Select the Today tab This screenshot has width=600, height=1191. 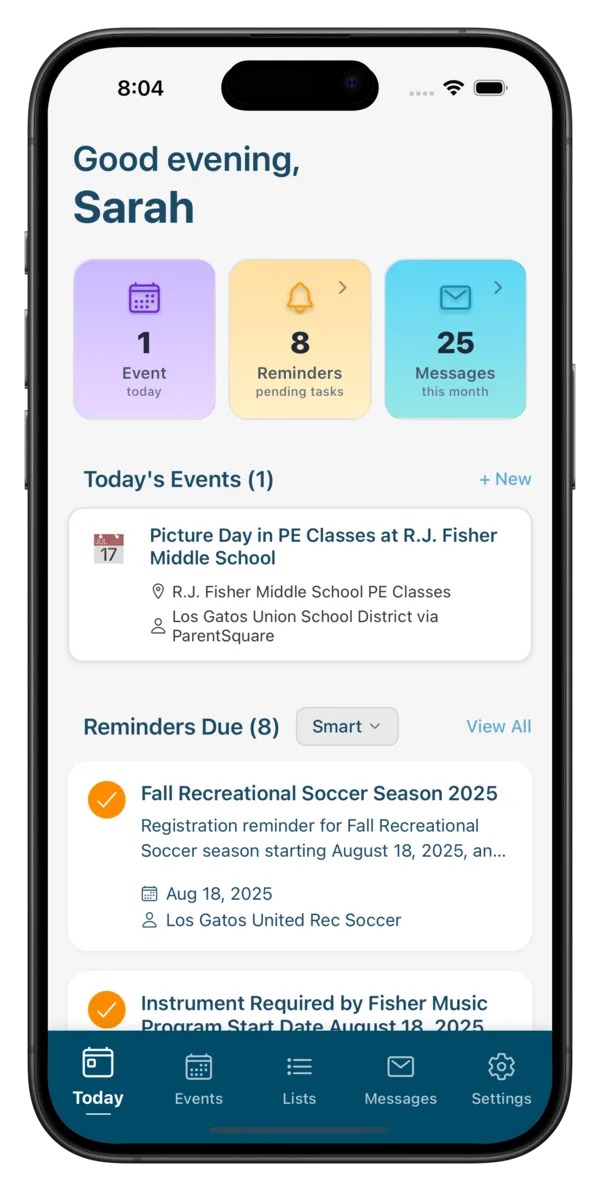point(98,1077)
